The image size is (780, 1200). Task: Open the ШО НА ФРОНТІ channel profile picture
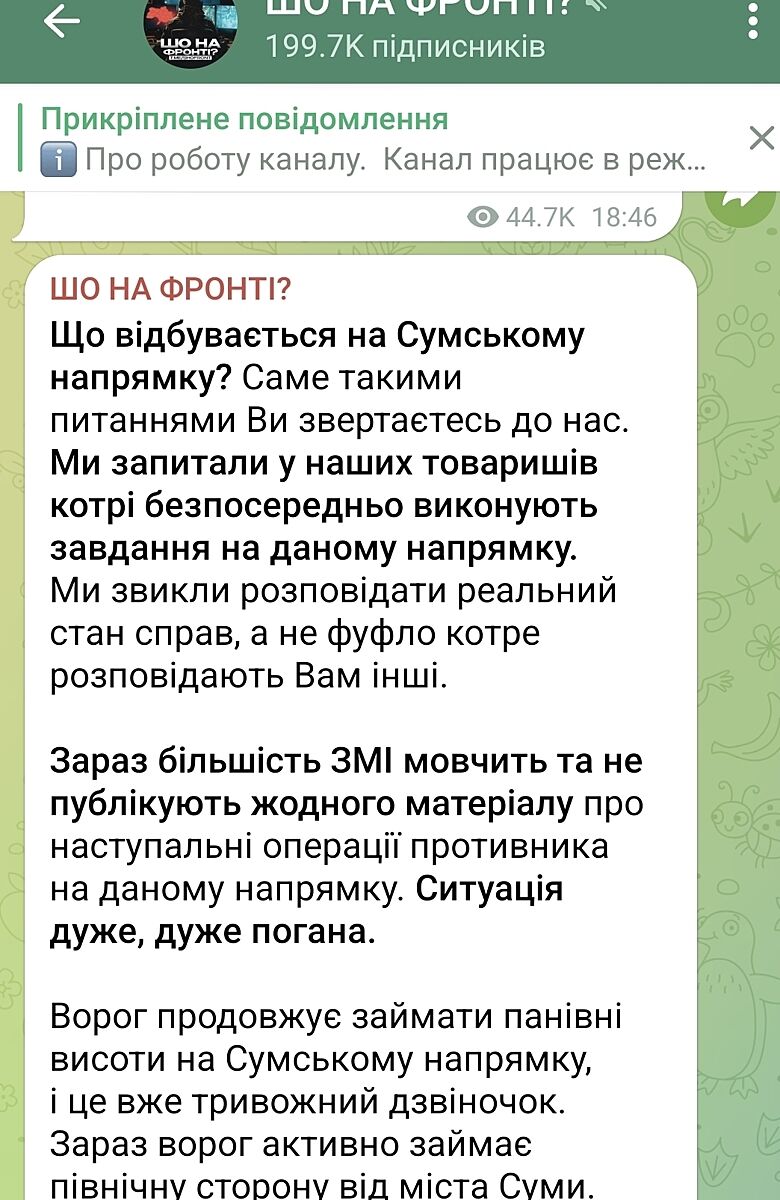pos(190,32)
